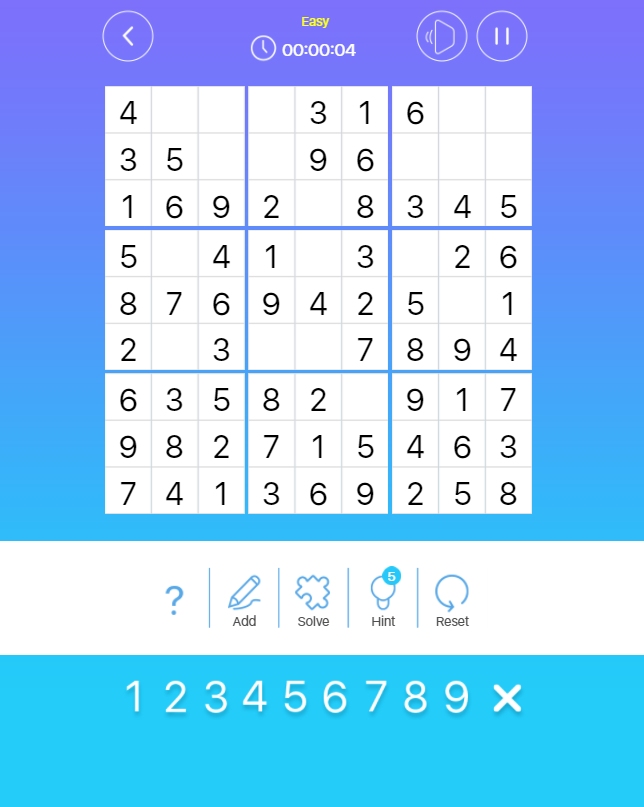Select the empty cell right of the top-left 4
644x807 pixels.
click(x=174, y=112)
